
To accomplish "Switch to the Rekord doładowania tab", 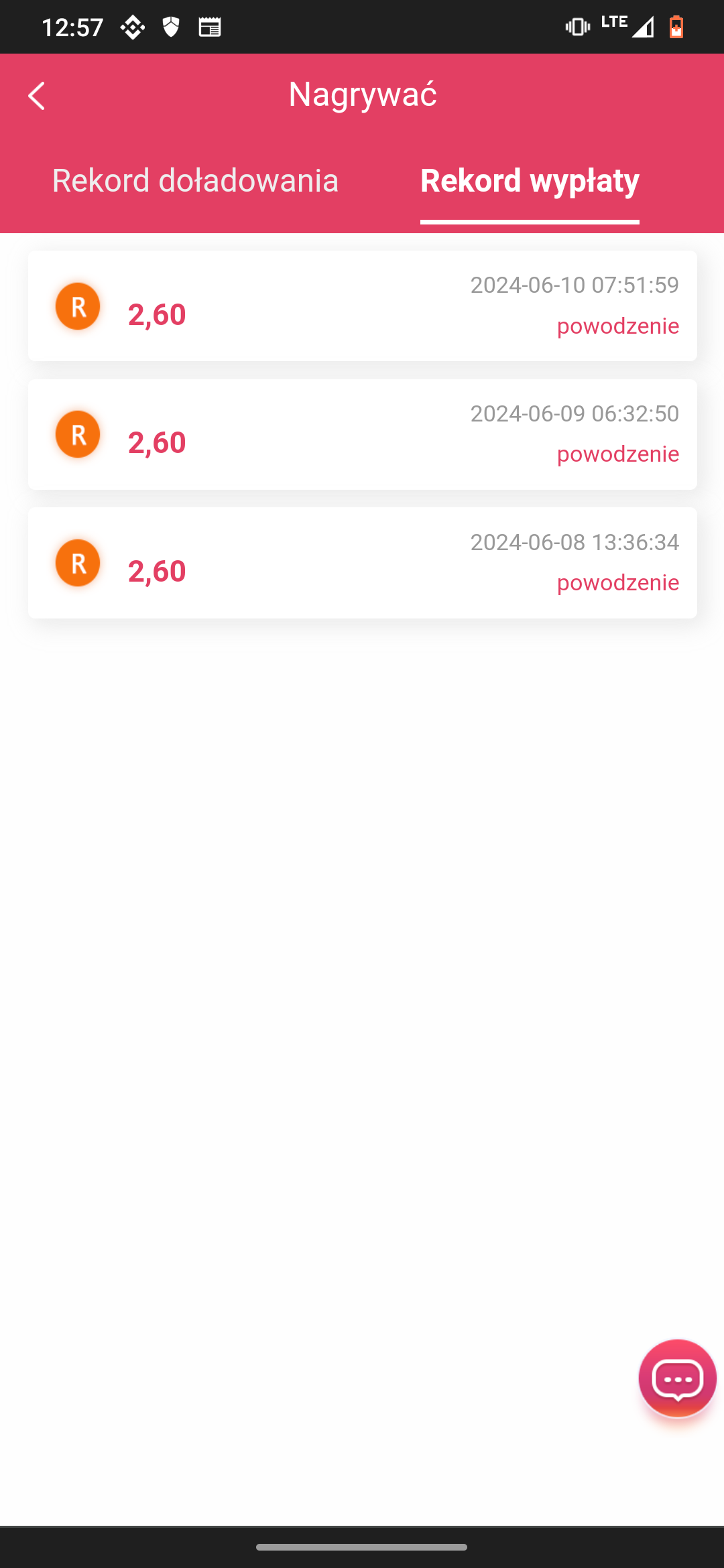I will (195, 181).
